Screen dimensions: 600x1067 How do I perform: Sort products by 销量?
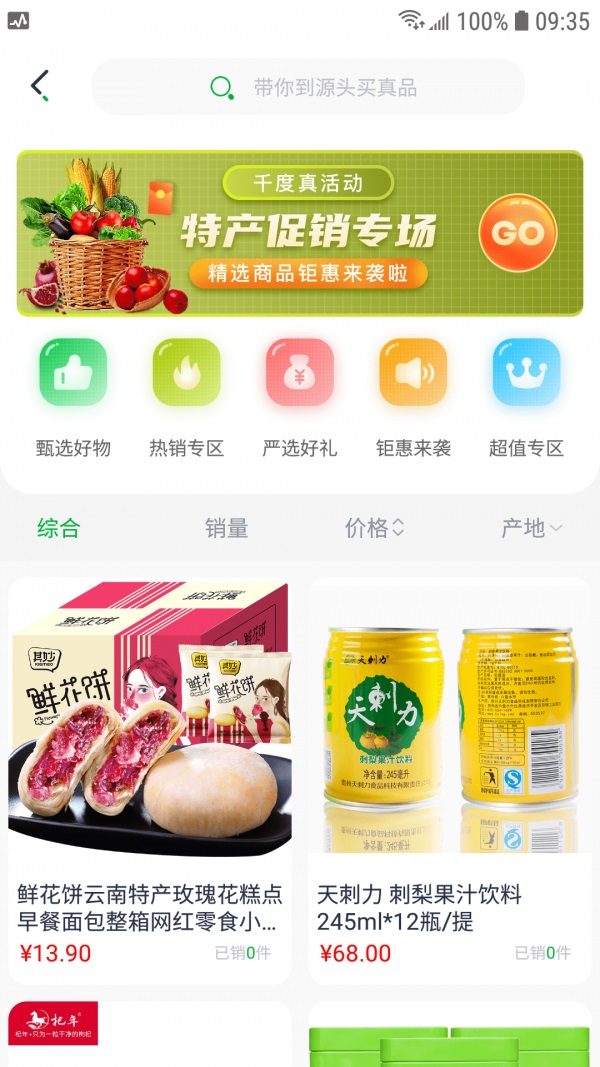point(226,528)
